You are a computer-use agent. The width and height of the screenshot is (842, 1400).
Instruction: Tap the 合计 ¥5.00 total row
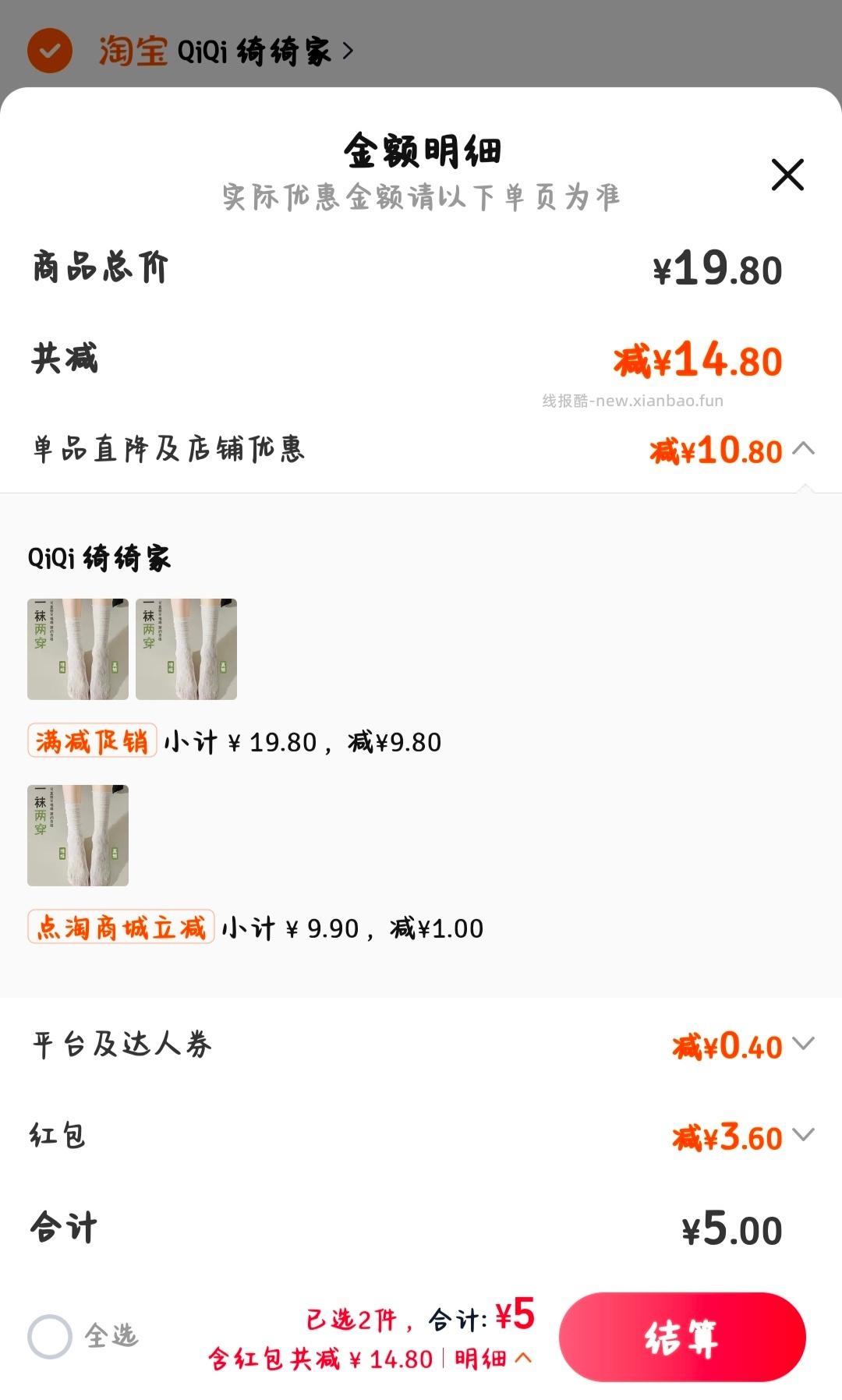421,1226
